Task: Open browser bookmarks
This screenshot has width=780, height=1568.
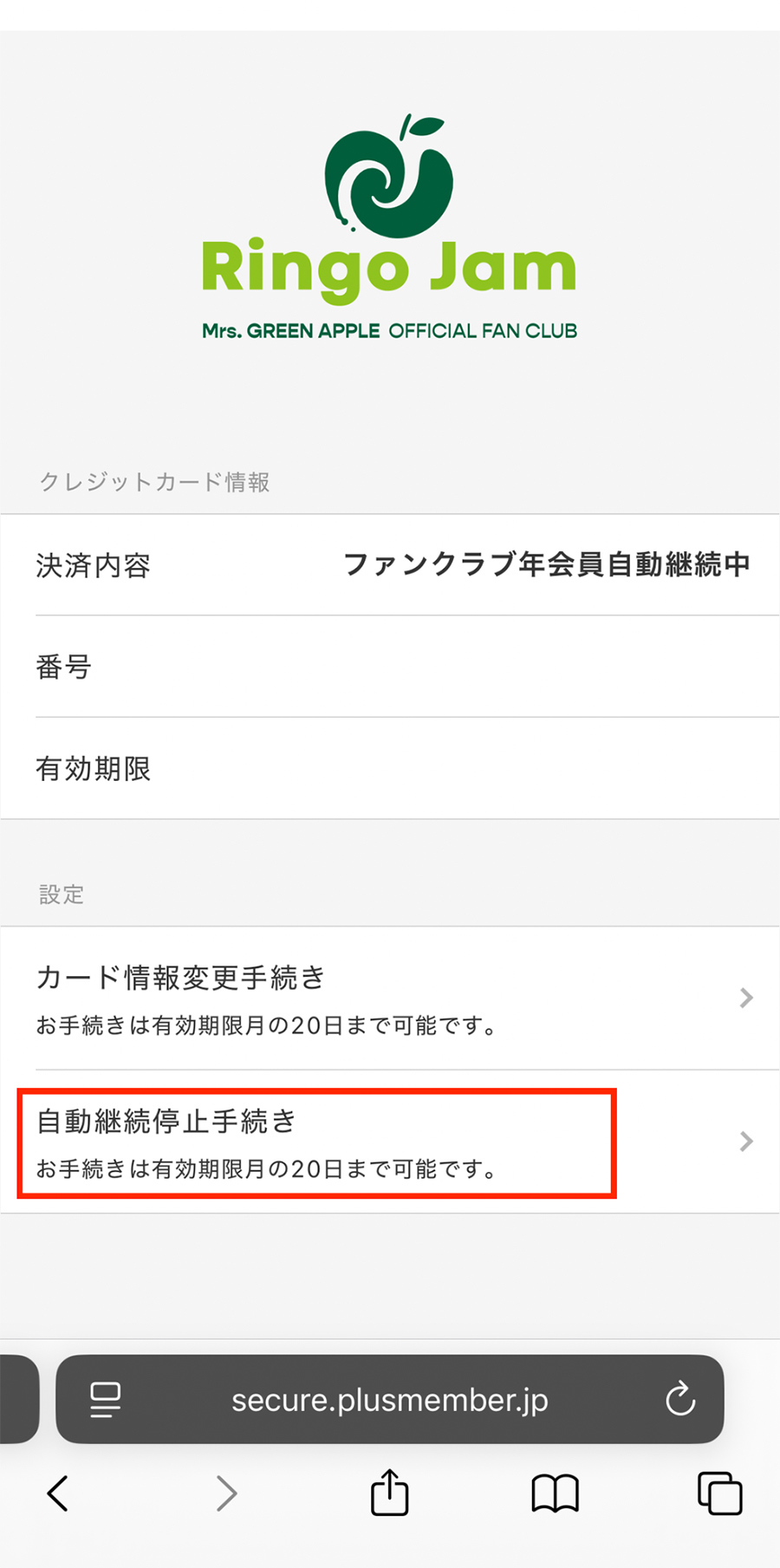Action: click(x=555, y=1493)
